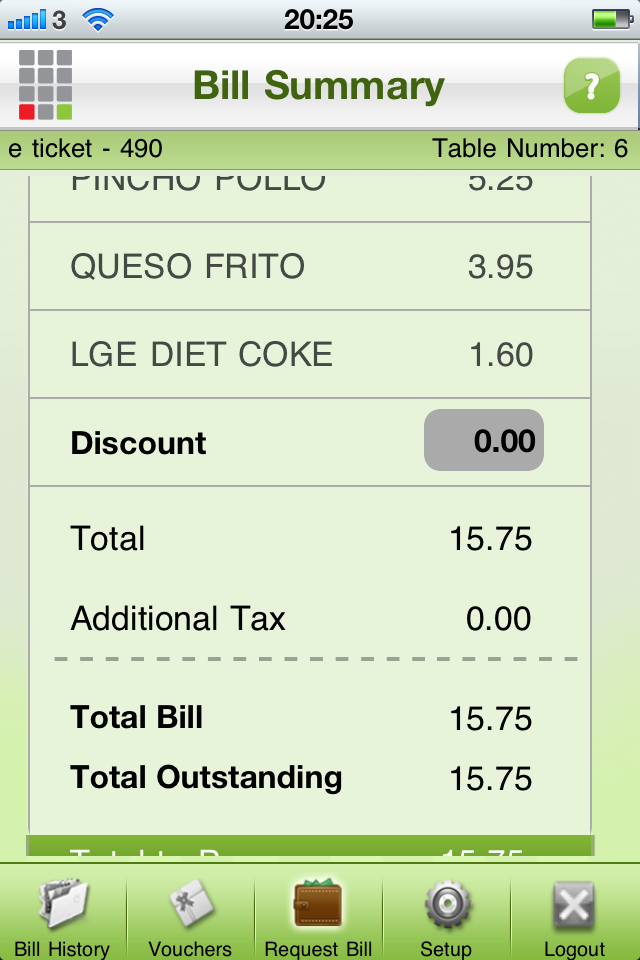Open the Vouchers tab
Image resolution: width=640 pixels, height=960 pixels.
pos(190,915)
